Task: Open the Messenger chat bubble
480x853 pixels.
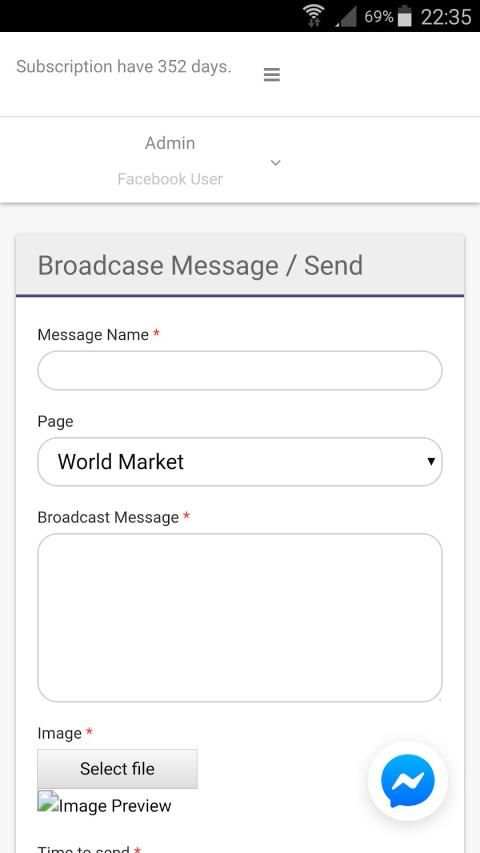Action: coord(408,781)
